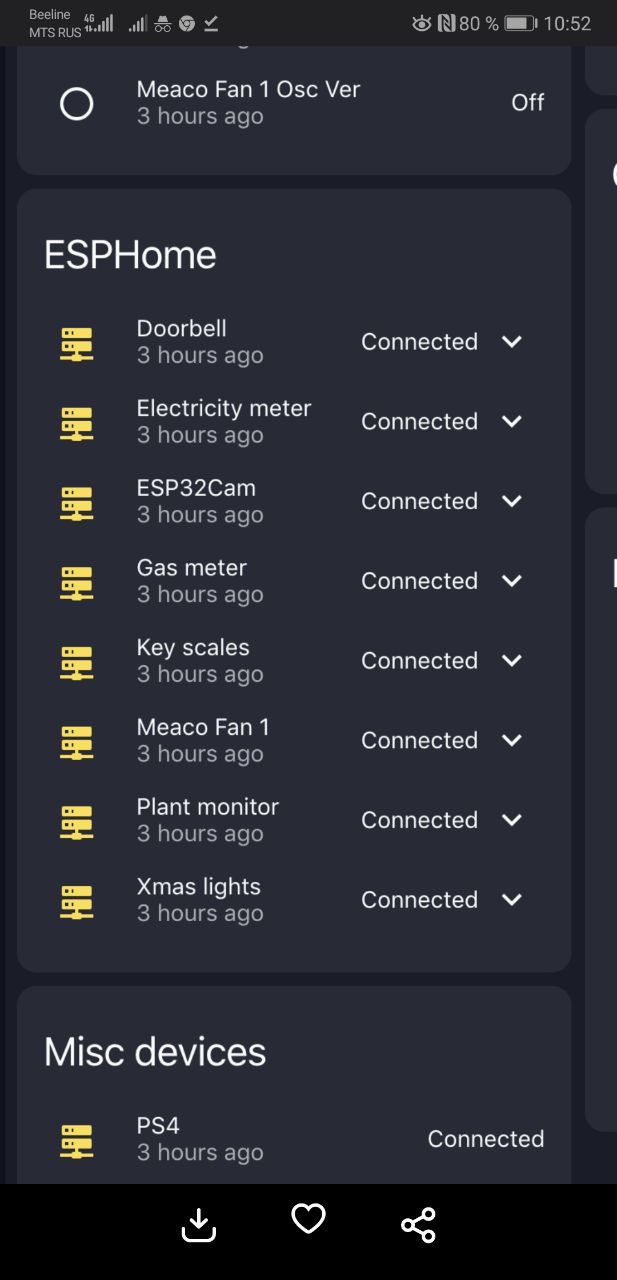Expand the ESP32Cam chevron
617x1280 pixels.
coord(512,501)
